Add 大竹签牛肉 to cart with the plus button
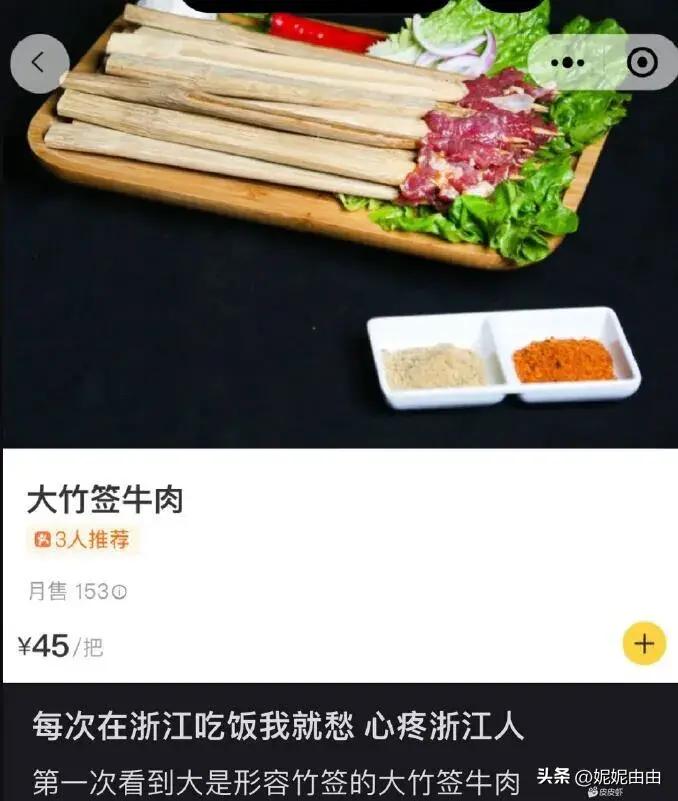Image resolution: width=678 pixels, height=801 pixels. pos(644,643)
